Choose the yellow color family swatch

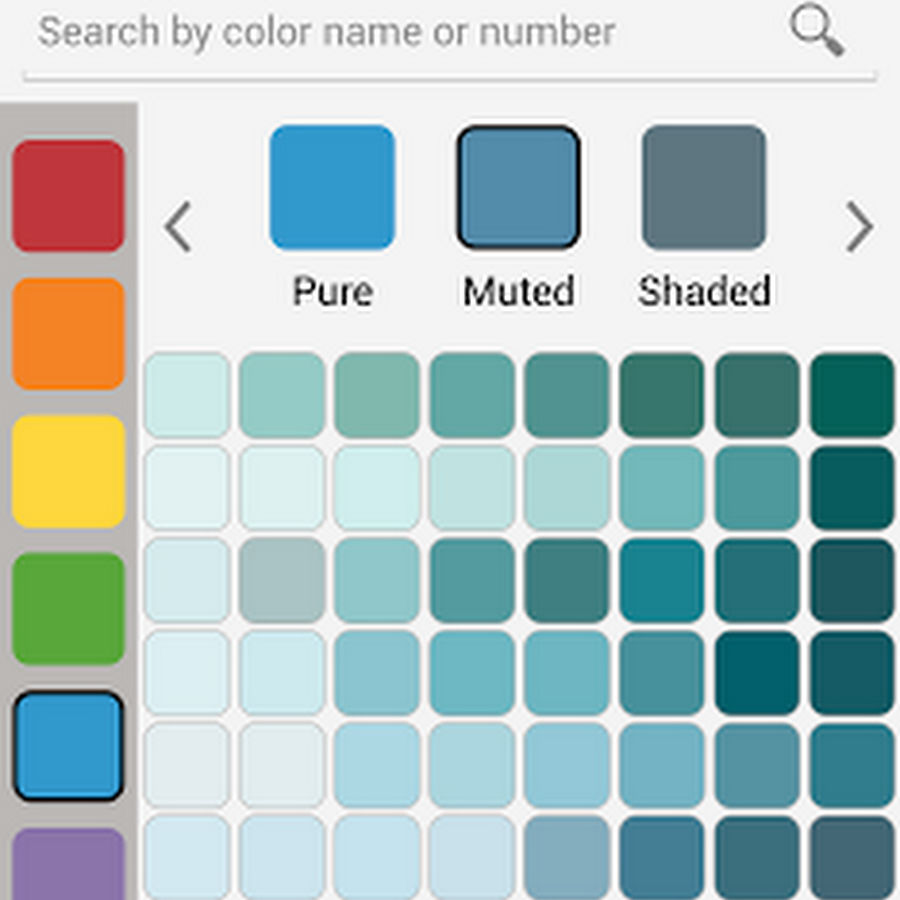[x=68, y=471]
